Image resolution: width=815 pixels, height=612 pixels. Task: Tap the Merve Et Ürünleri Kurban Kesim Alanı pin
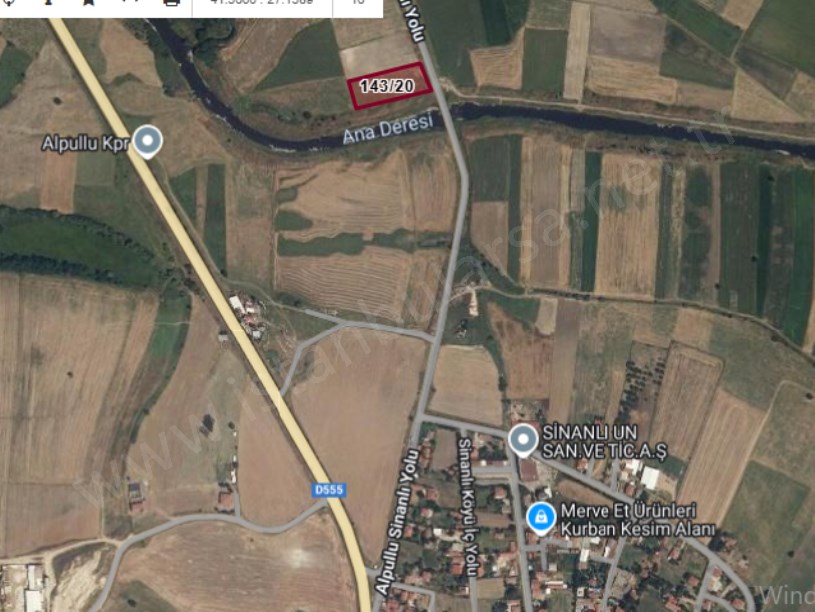pyautogui.click(x=541, y=517)
